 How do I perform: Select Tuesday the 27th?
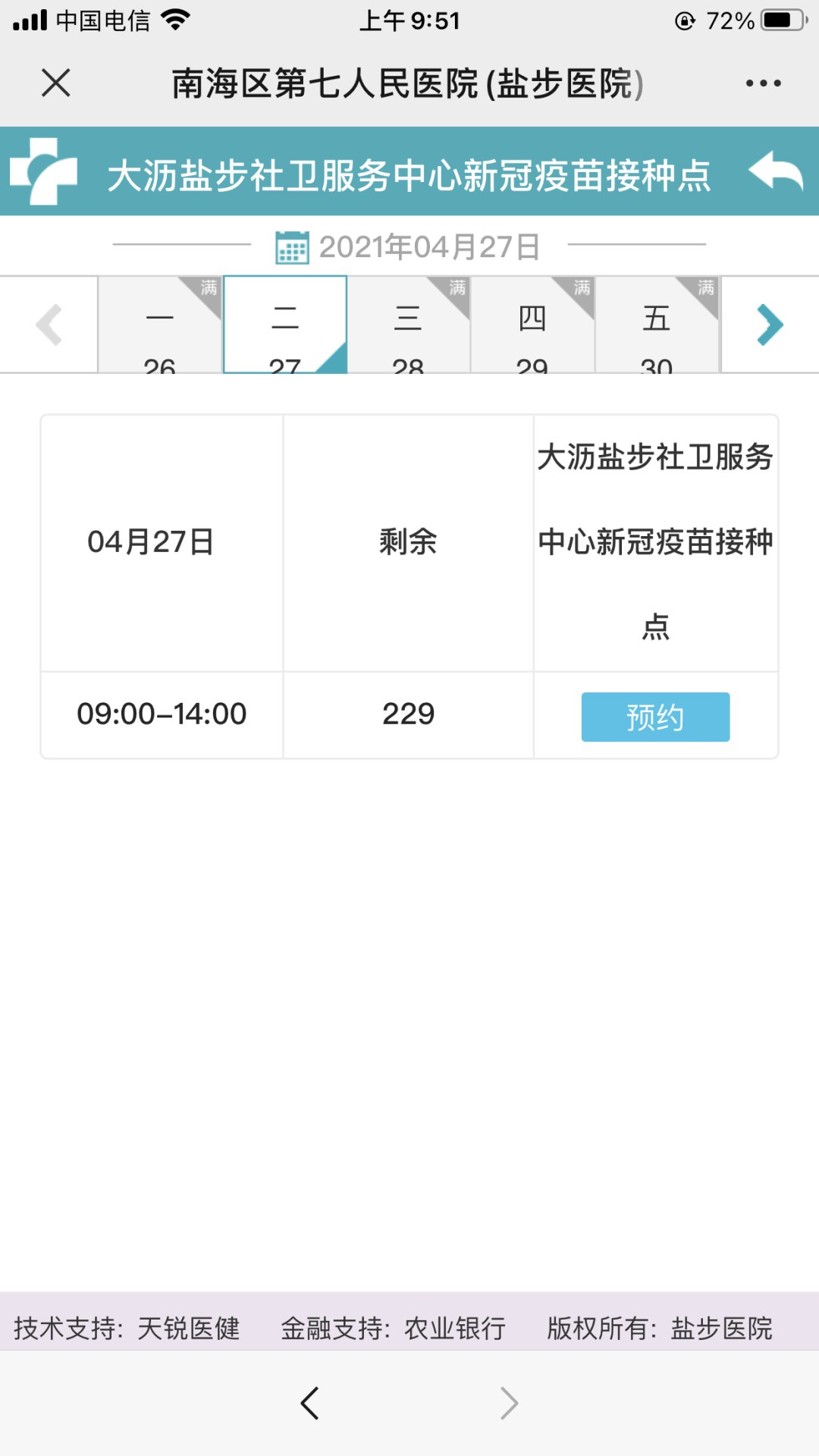tap(285, 326)
